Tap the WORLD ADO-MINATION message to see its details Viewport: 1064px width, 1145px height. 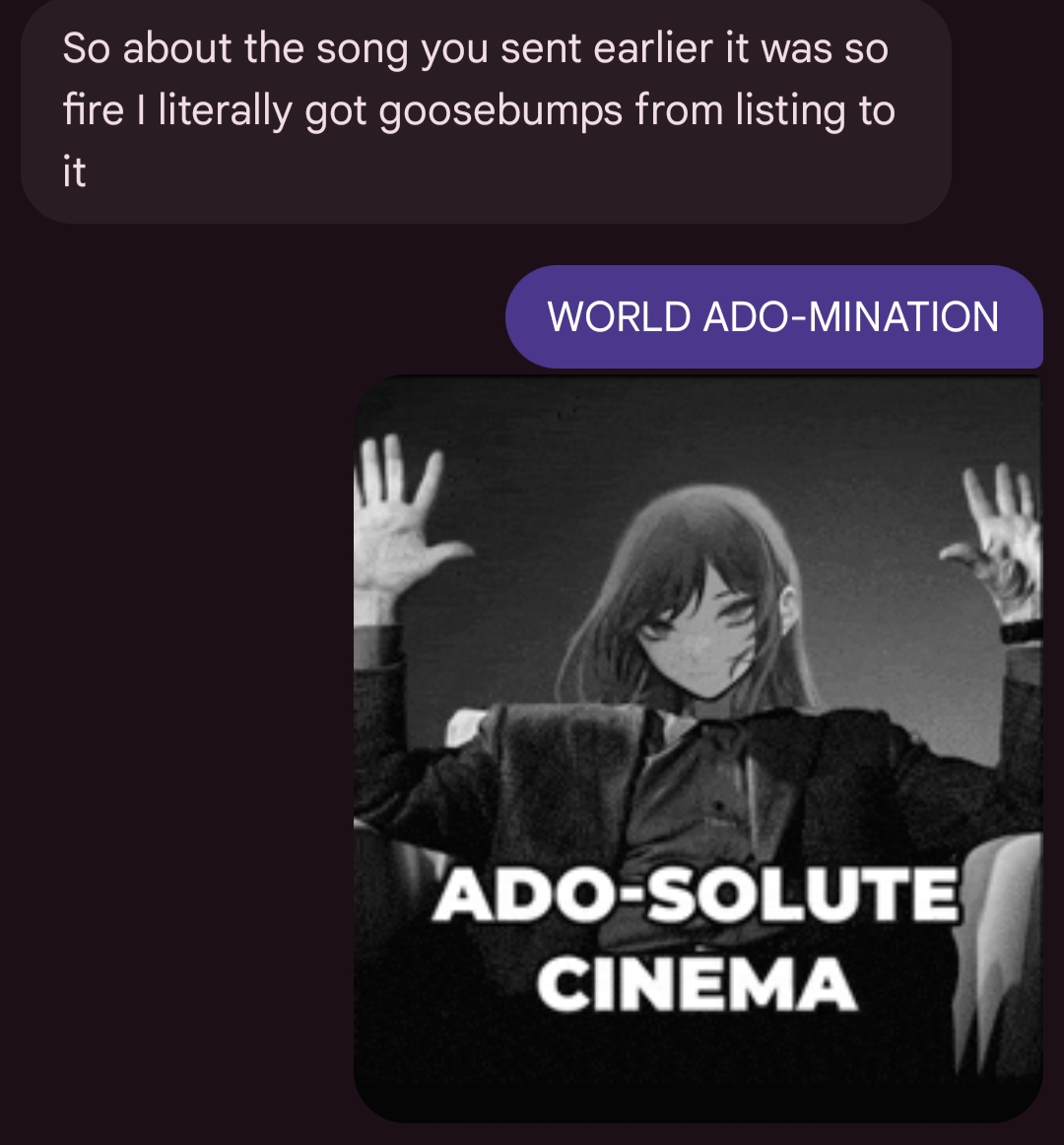point(773,317)
